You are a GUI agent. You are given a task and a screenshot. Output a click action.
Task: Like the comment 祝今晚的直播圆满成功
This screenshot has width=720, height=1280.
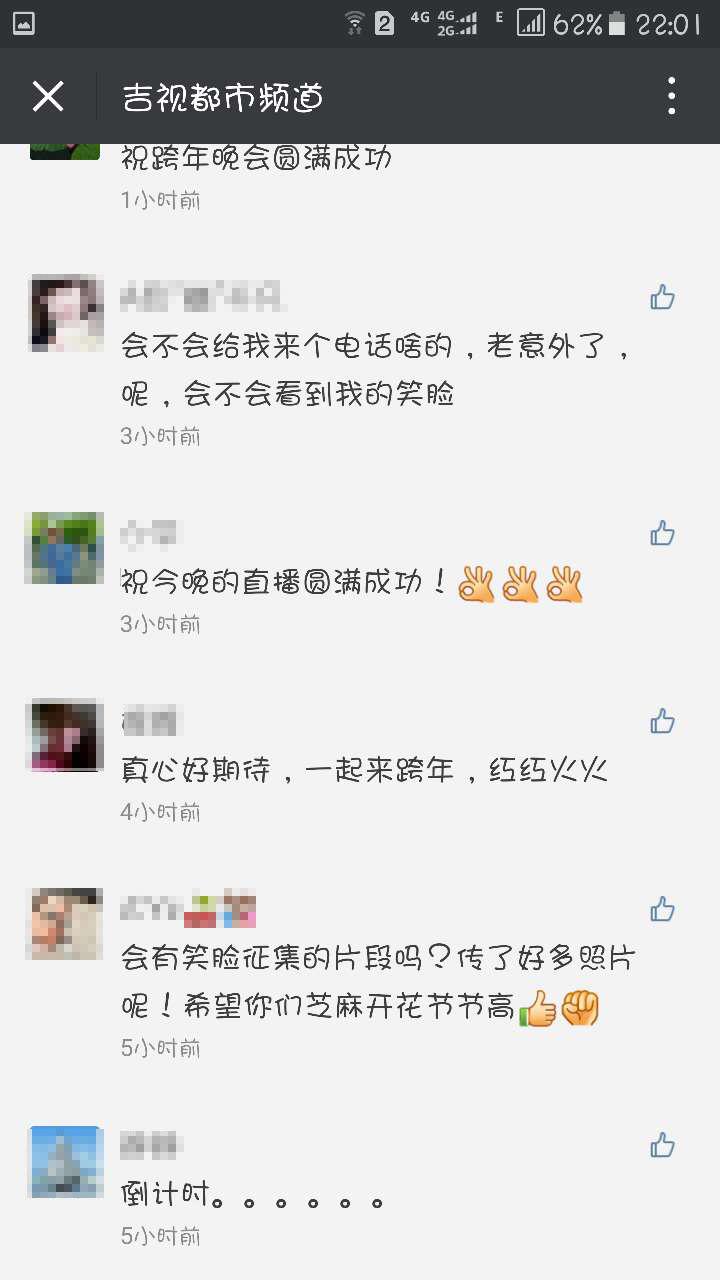pyautogui.click(x=662, y=533)
